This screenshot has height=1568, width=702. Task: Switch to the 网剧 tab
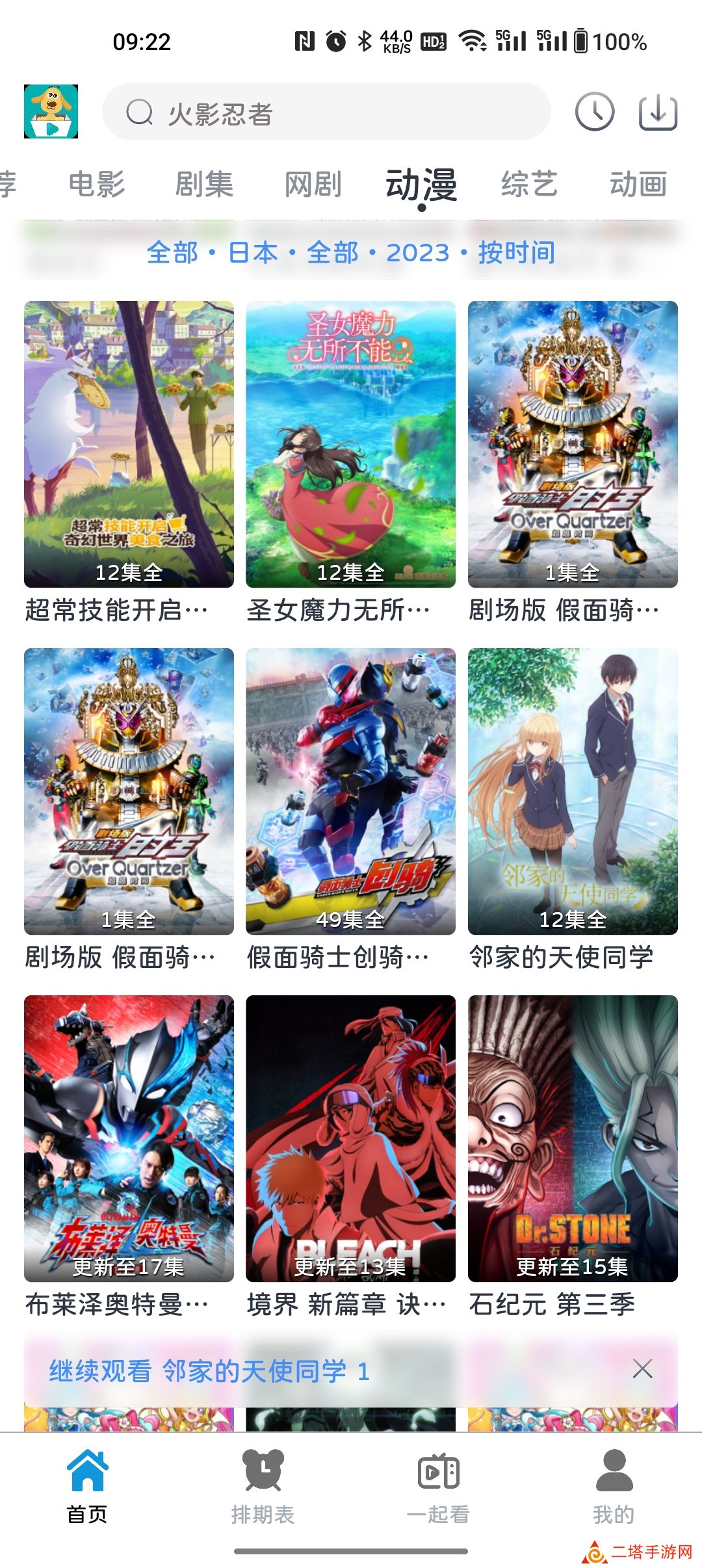313,185
